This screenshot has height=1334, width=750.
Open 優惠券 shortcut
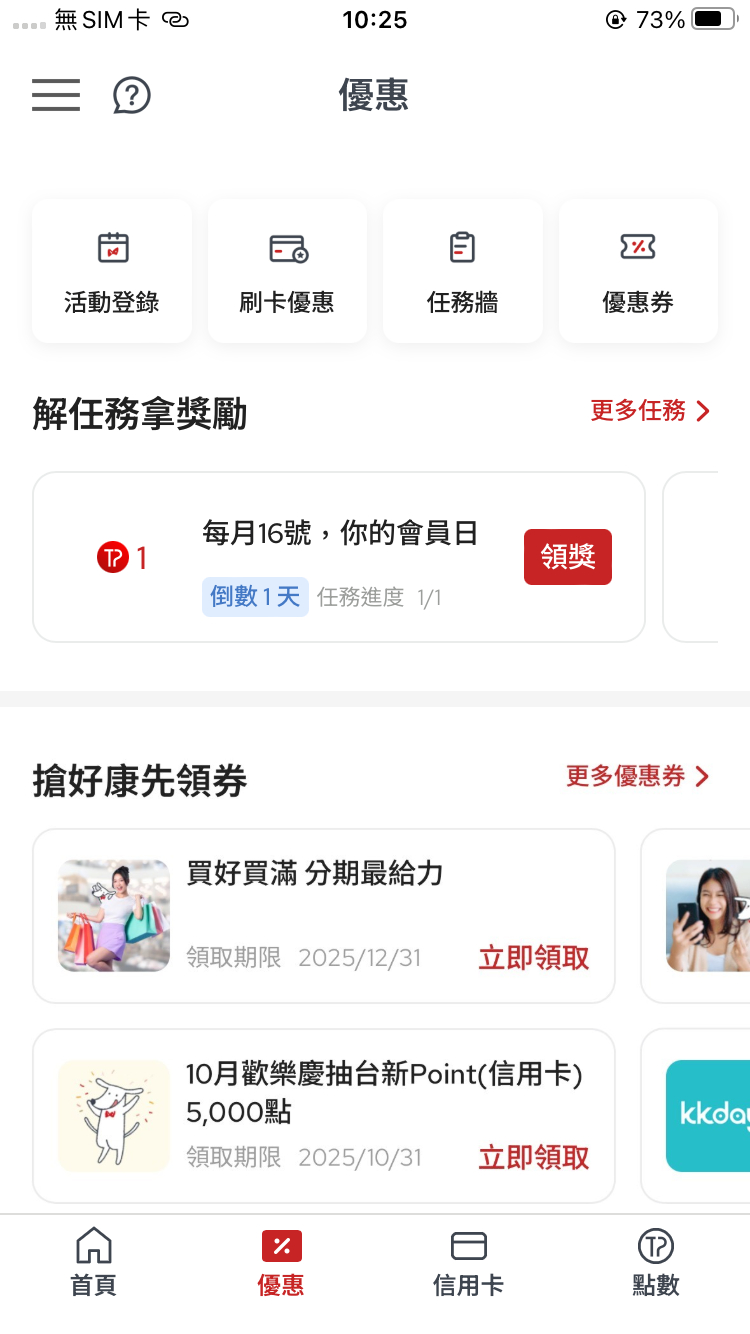pyautogui.click(x=638, y=271)
